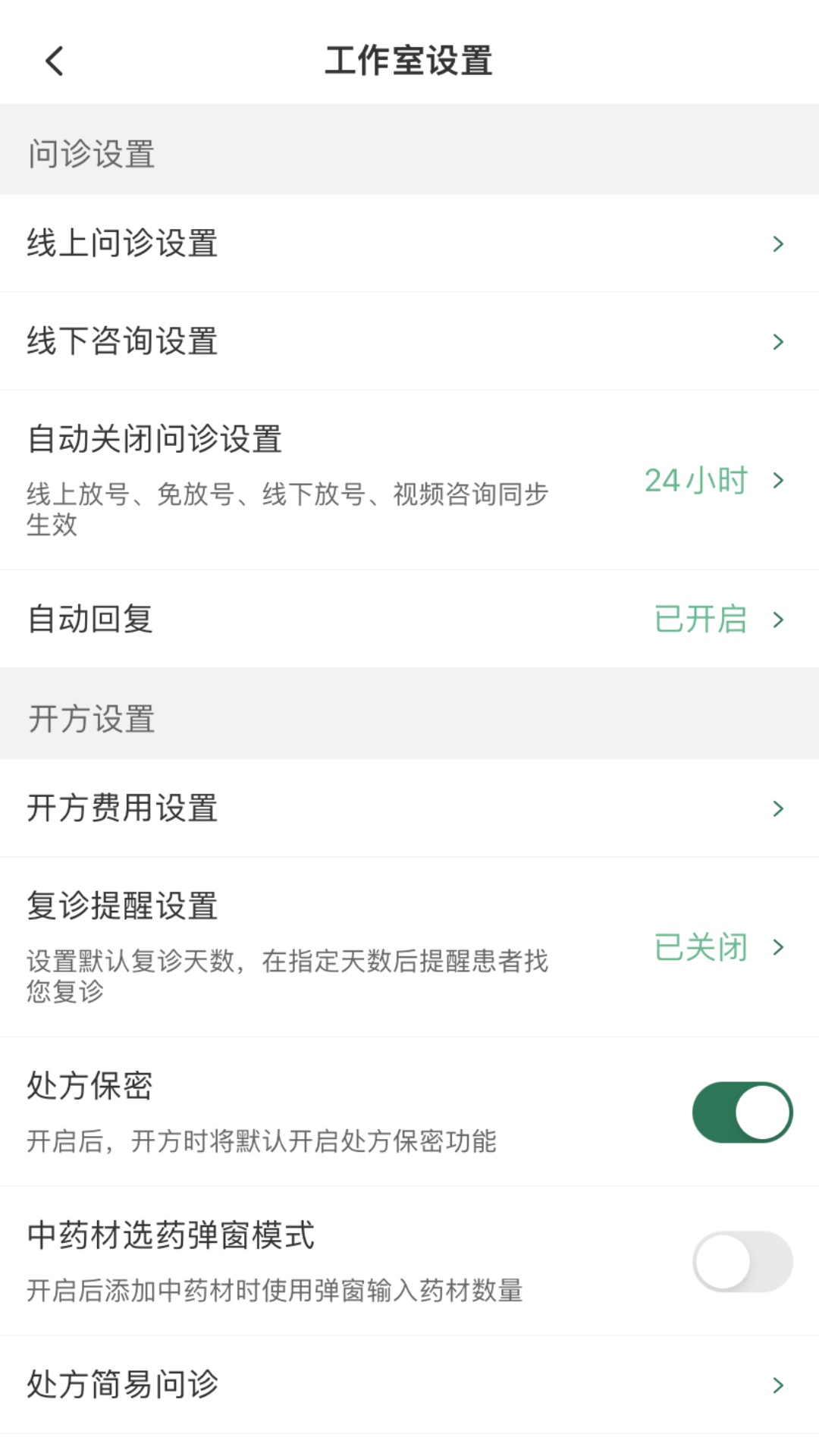Select the 开方设置 section header
Image resolution: width=819 pixels, height=1456 pixels.
pyautogui.click(x=91, y=720)
